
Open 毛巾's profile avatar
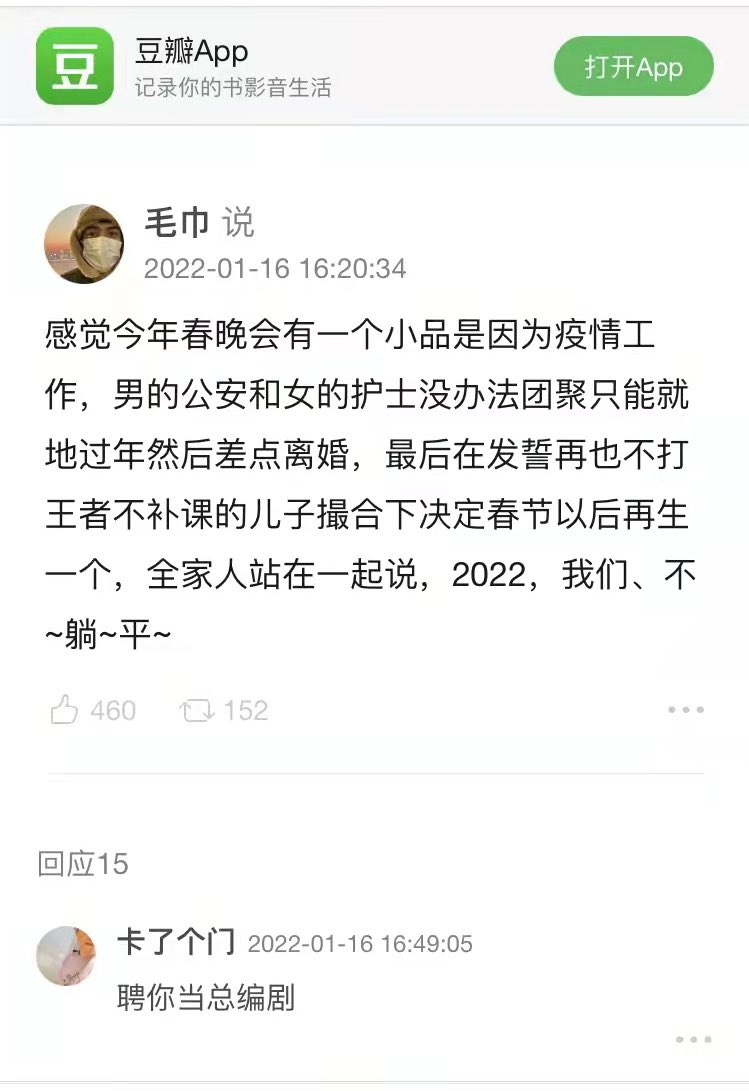tap(85, 244)
